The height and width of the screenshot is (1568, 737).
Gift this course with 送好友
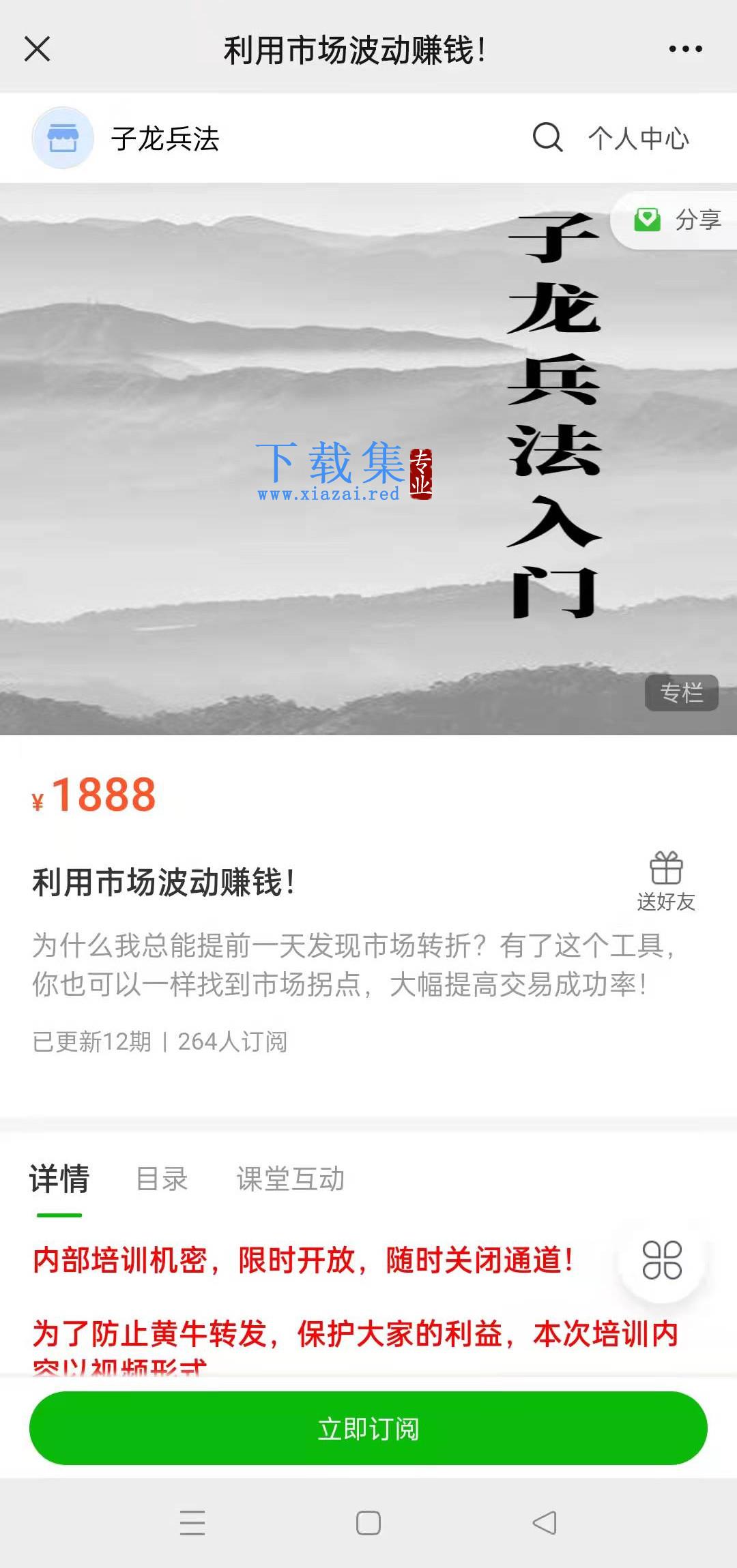coord(666,881)
